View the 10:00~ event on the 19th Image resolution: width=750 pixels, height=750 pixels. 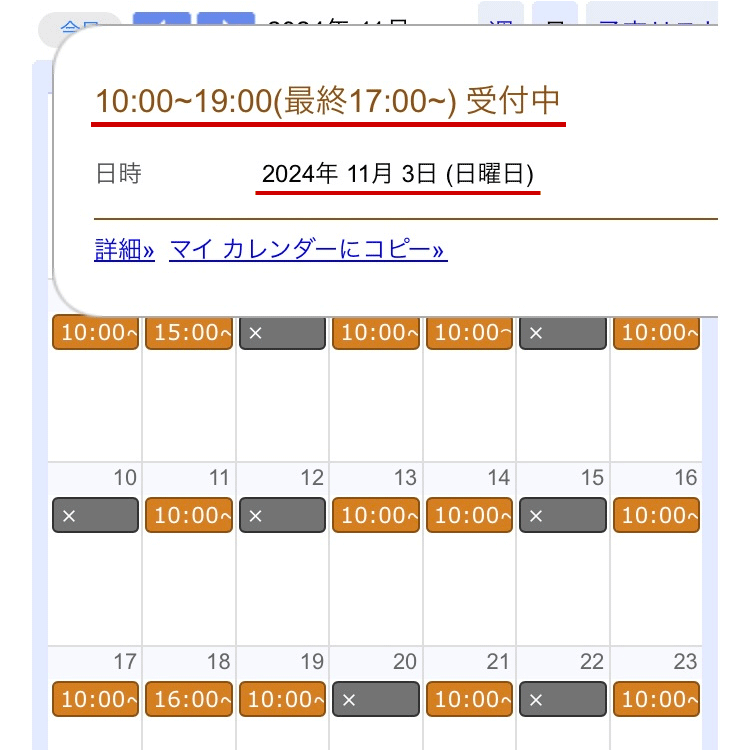point(282,699)
